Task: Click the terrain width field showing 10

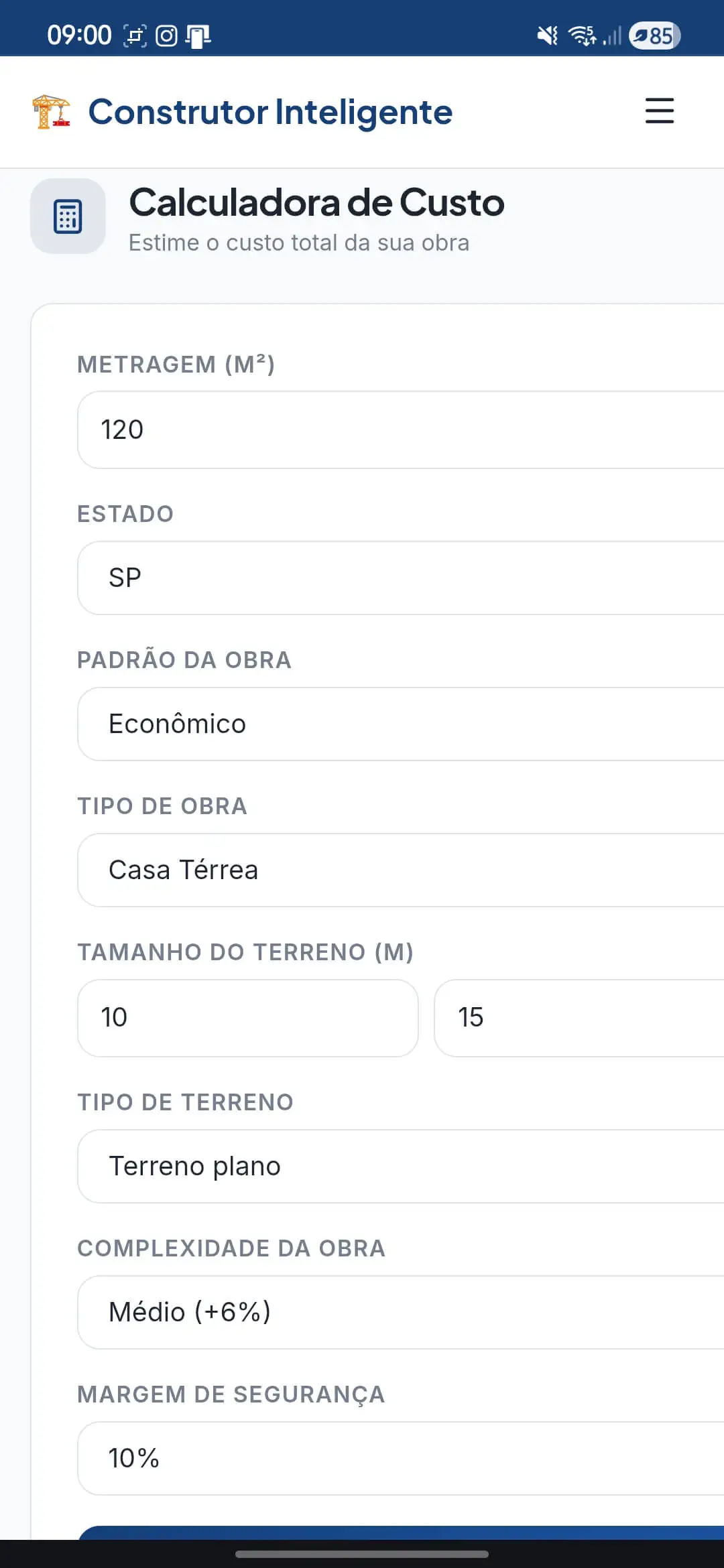Action: (248, 1017)
